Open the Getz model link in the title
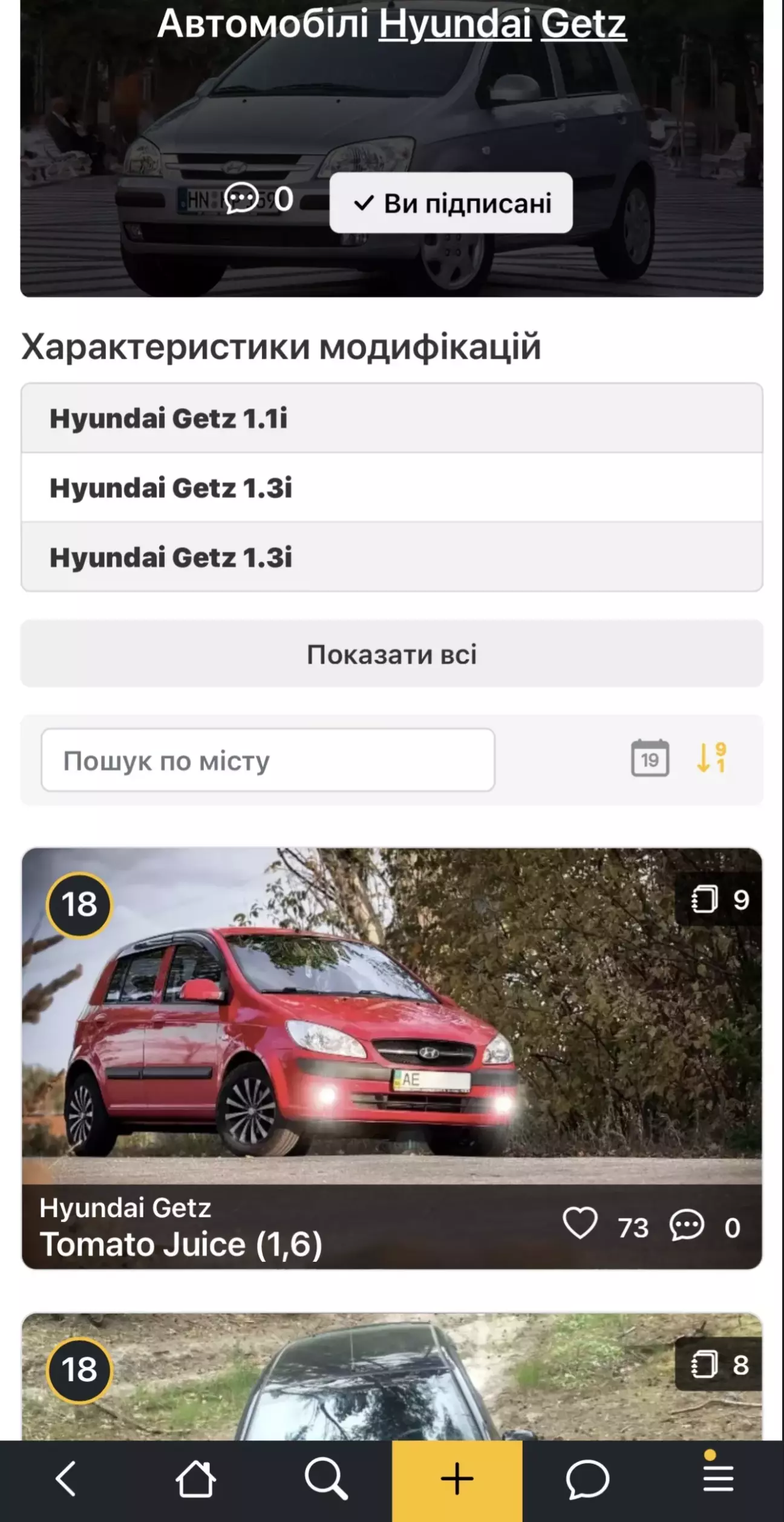784x1522 pixels. [x=583, y=24]
